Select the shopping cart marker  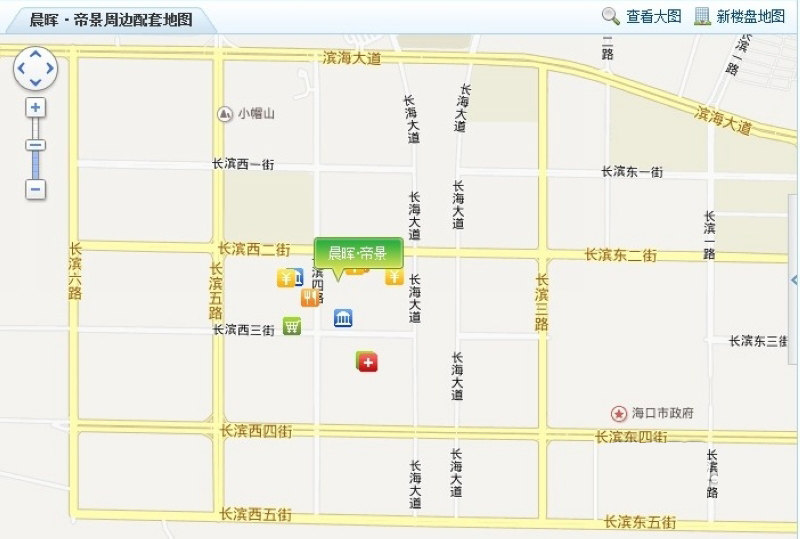point(292,326)
